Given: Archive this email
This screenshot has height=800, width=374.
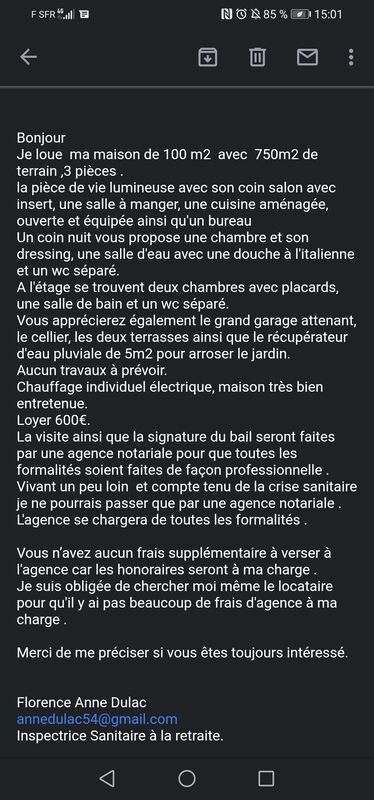Looking at the screenshot, I should coord(208,57).
